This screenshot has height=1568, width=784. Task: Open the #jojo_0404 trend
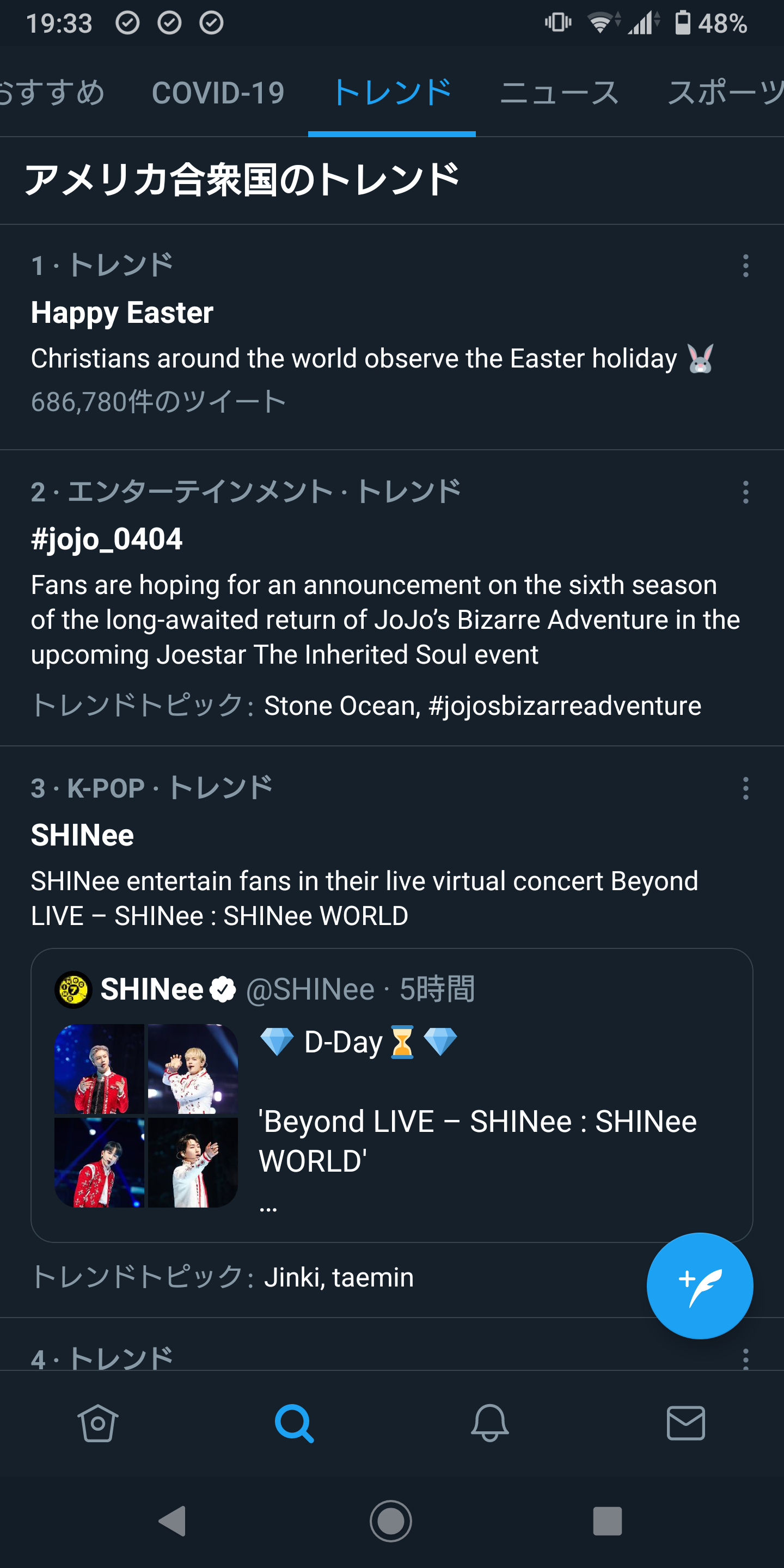click(x=107, y=540)
